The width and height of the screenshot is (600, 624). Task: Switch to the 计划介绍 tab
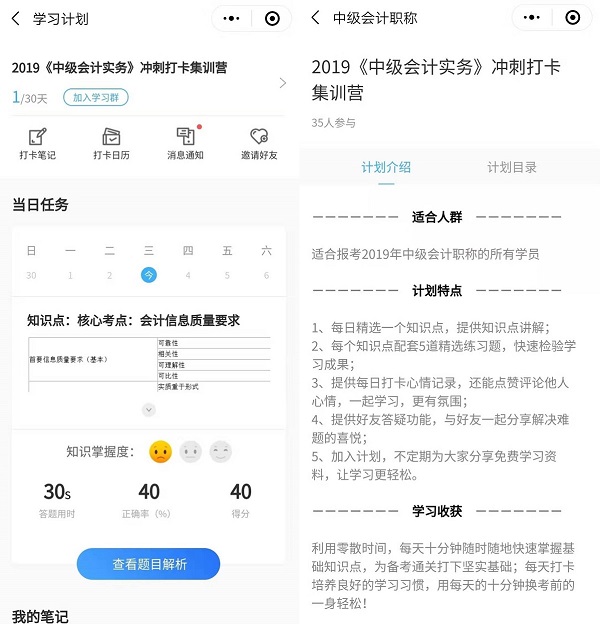(386, 167)
